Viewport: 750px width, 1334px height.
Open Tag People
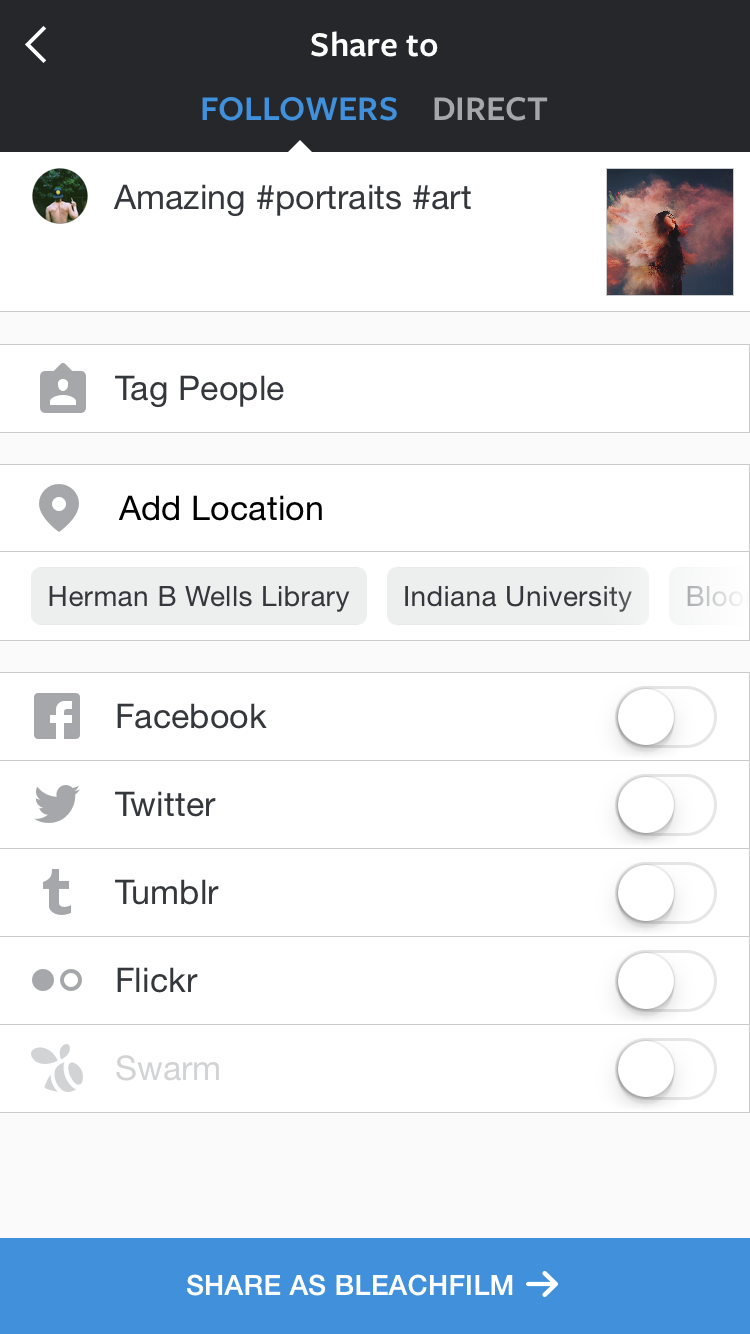pos(375,389)
